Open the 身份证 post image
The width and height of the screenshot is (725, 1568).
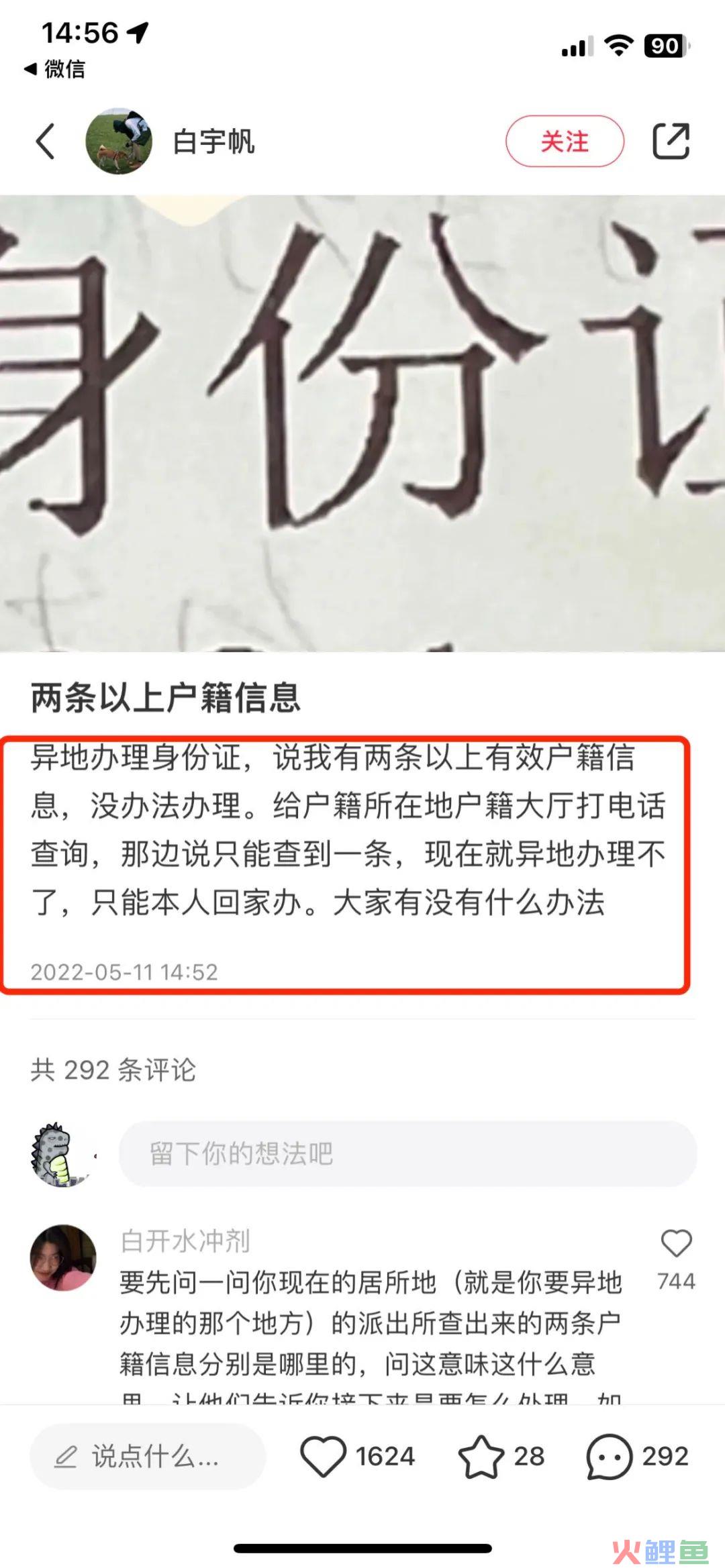tap(362, 423)
